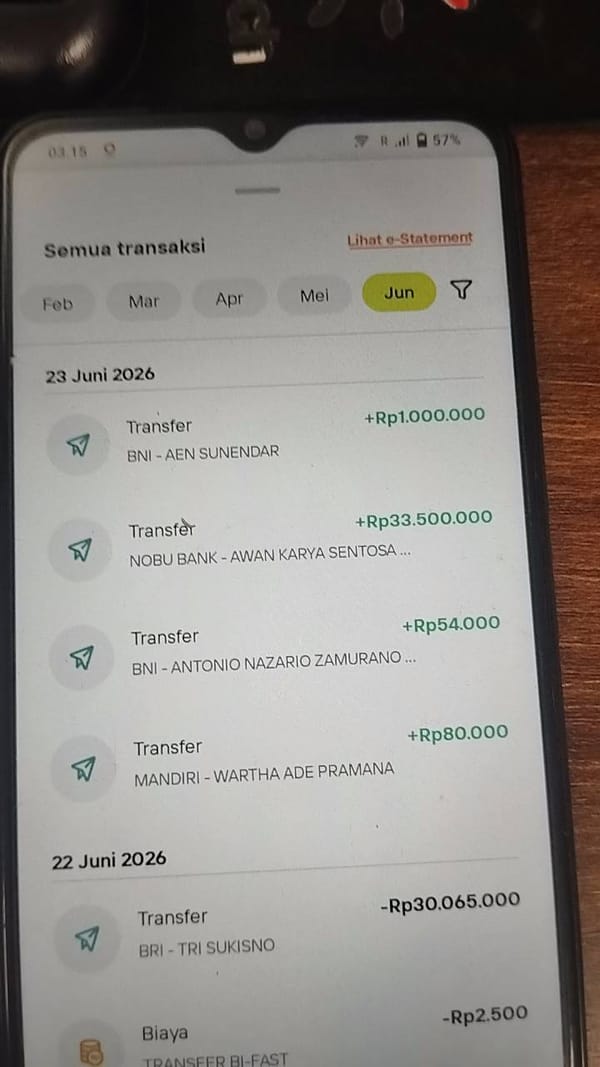Screen dimensions: 600x1067
Task: Switch to the Mei month chip
Action: point(314,296)
